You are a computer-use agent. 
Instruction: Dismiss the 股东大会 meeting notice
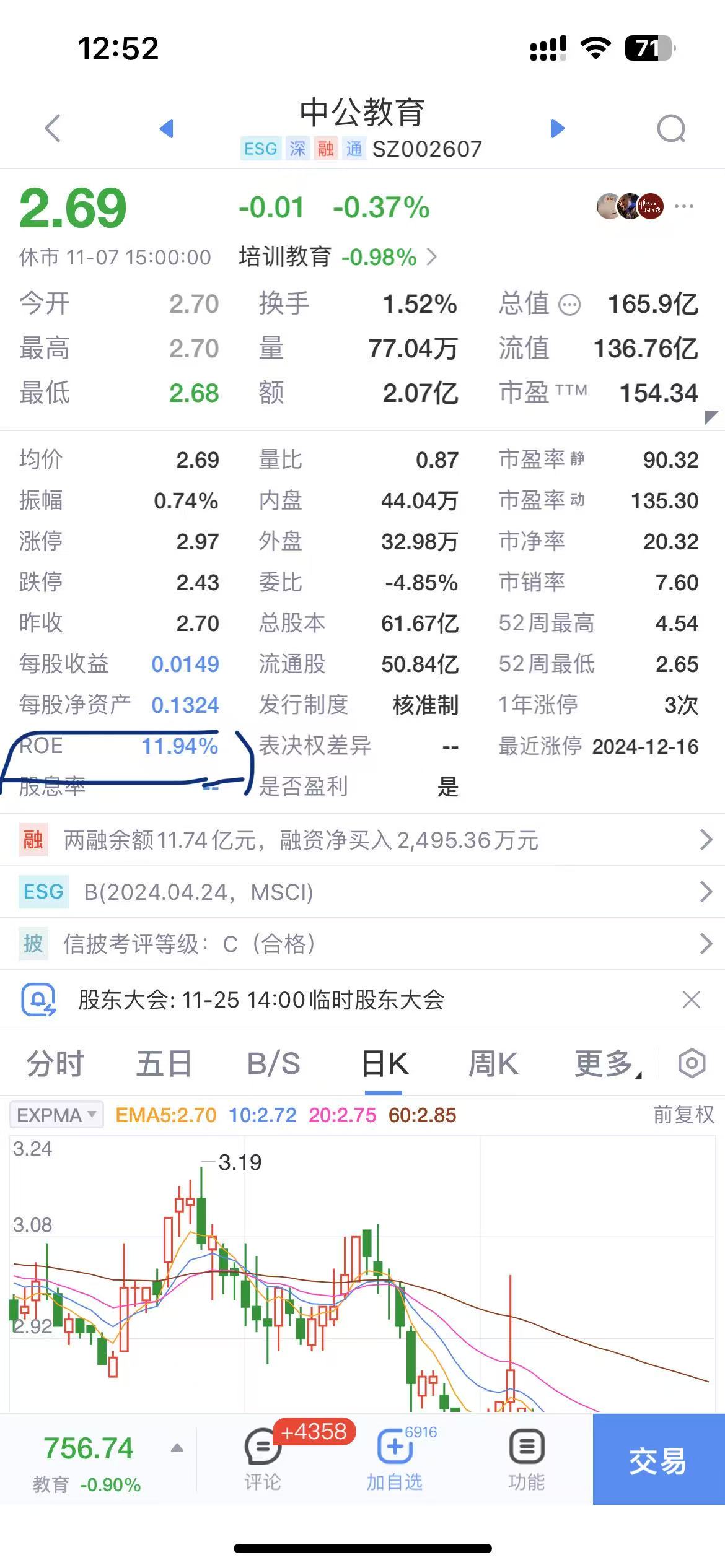(692, 1000)
